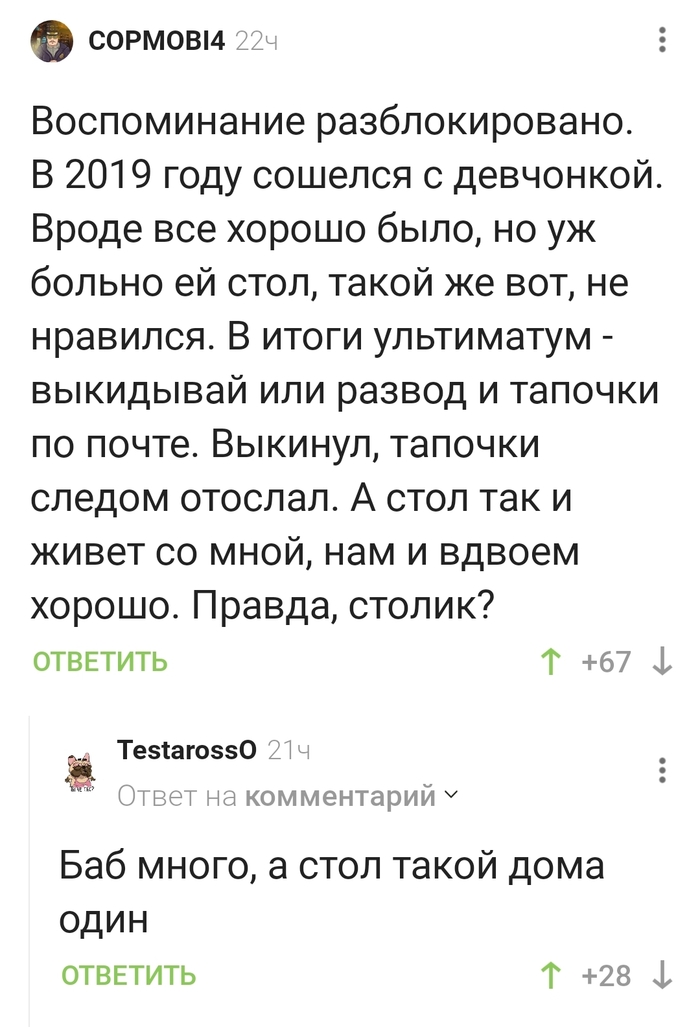Open COPMOBI4's profile avatar
Viewport: 700px width, 1027px height.
[x=51, y=43]
